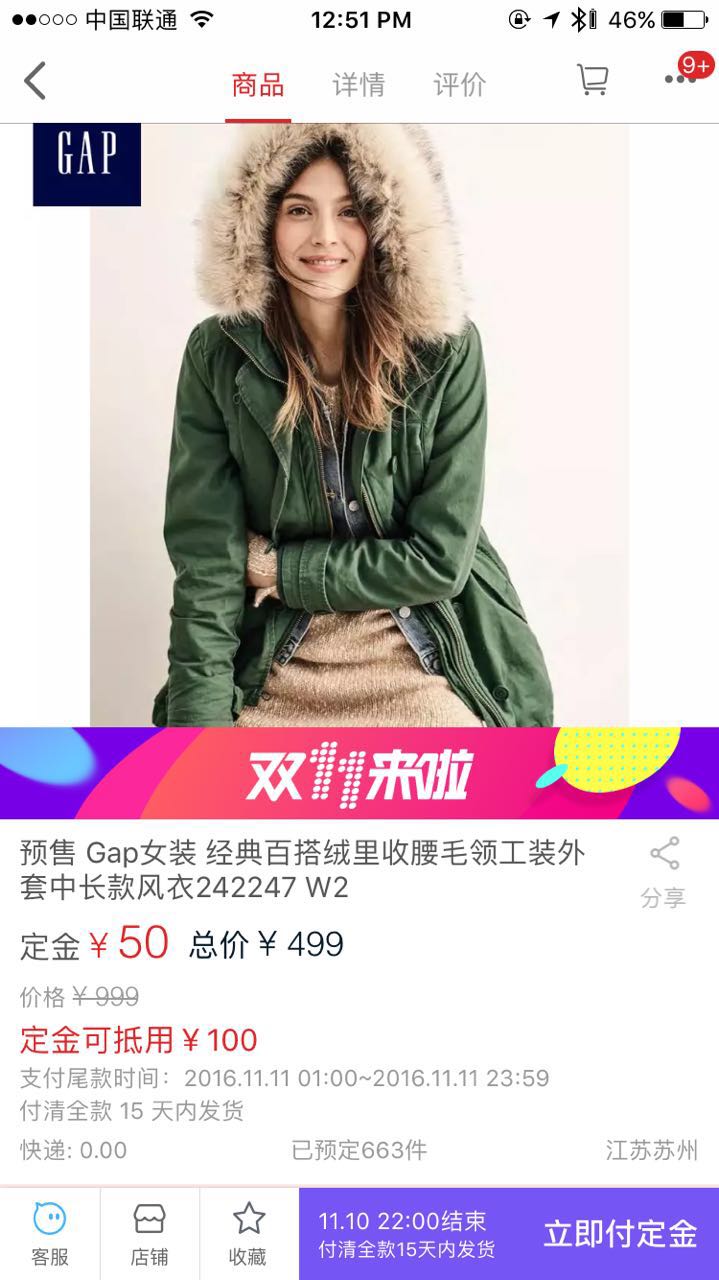Select the 商品 tab
Screen dimensions: 719x1280
point(258,84)
